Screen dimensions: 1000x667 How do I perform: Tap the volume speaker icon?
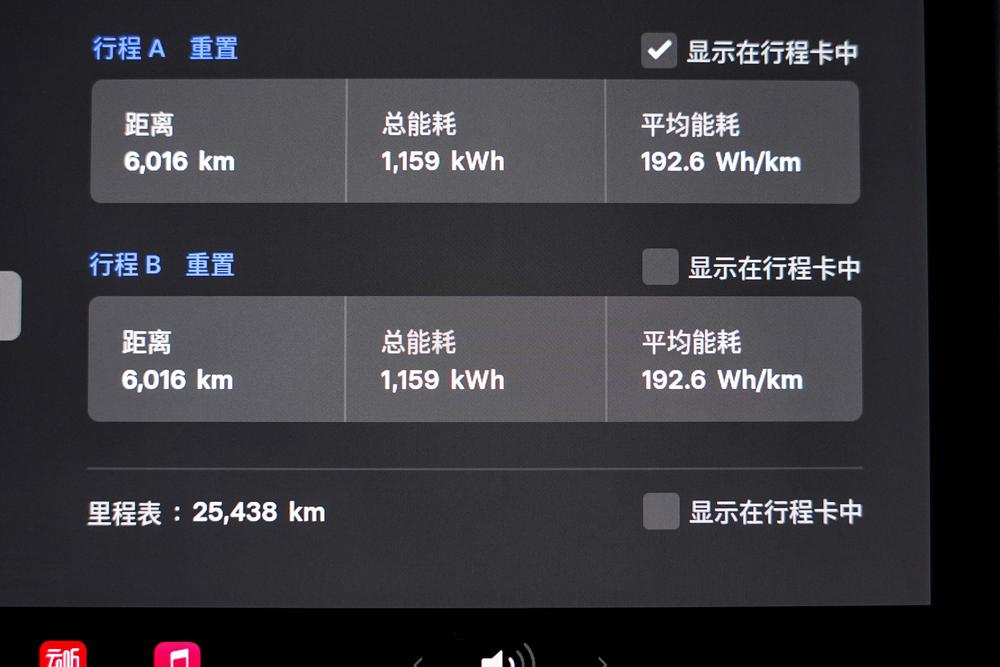point(507,657)
